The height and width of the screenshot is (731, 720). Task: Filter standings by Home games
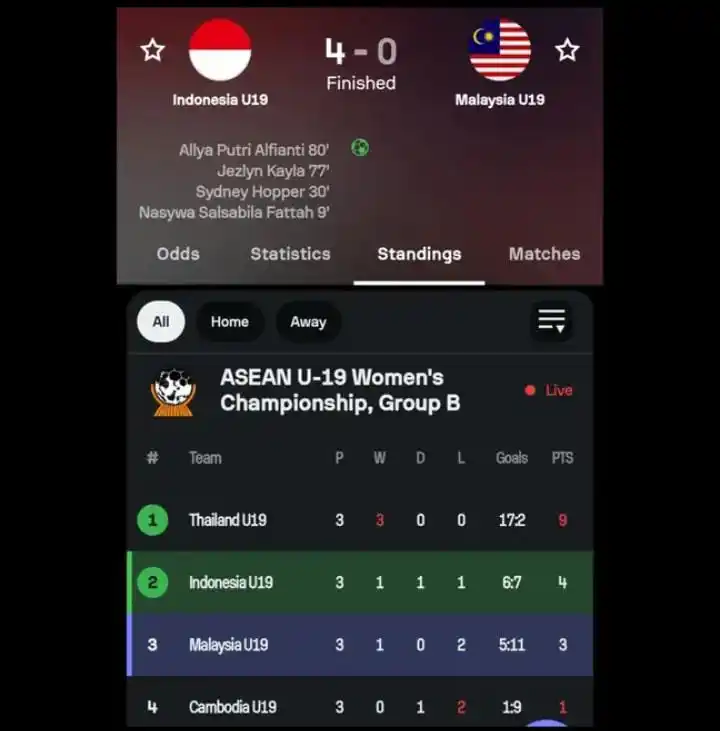[x=230, y=322]
